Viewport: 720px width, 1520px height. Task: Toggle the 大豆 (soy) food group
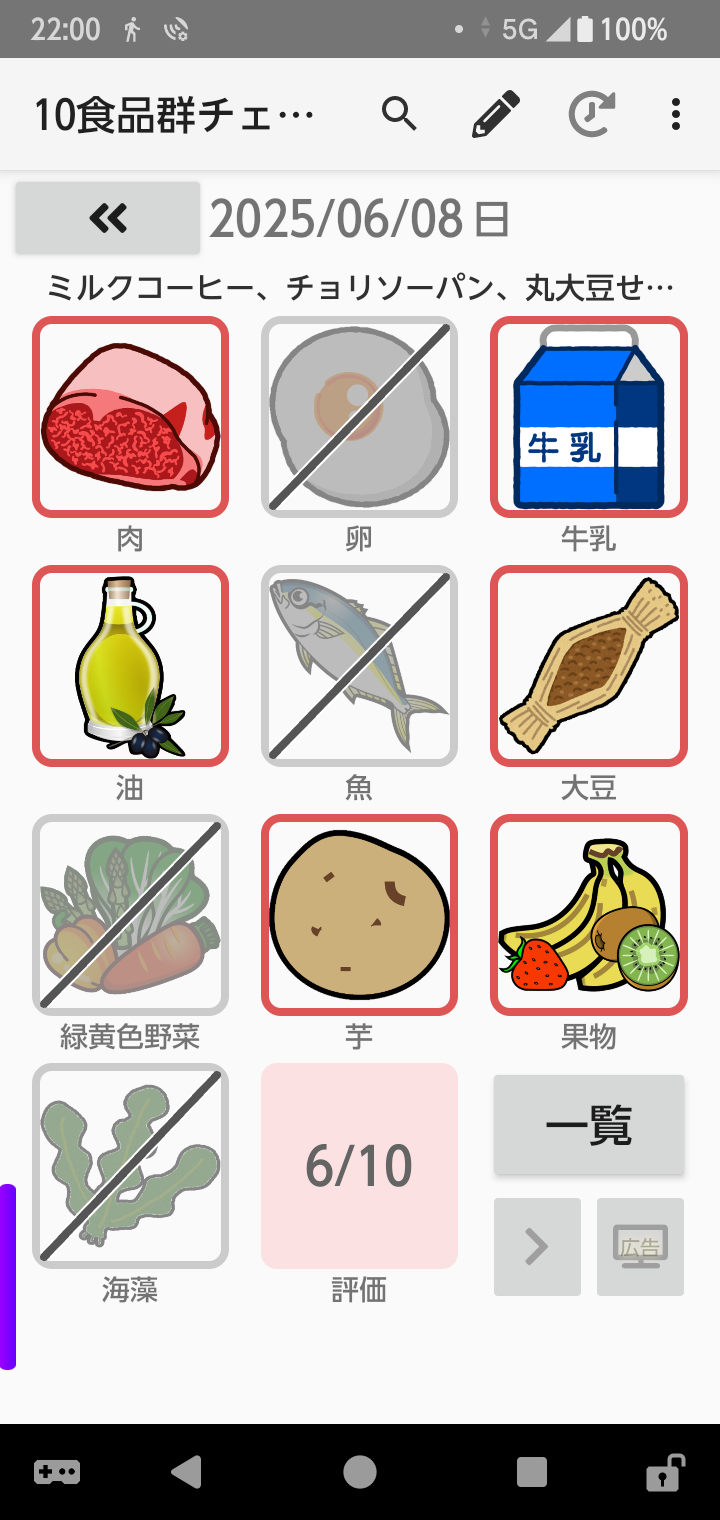[x=588, y=666]
